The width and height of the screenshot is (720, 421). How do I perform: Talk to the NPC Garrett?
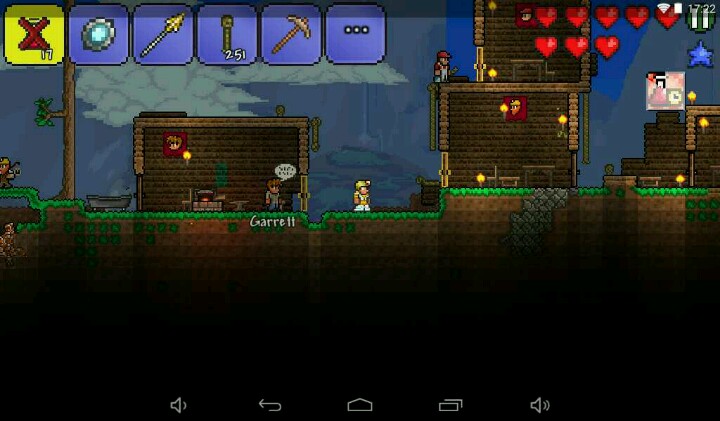tap(274, 194)
